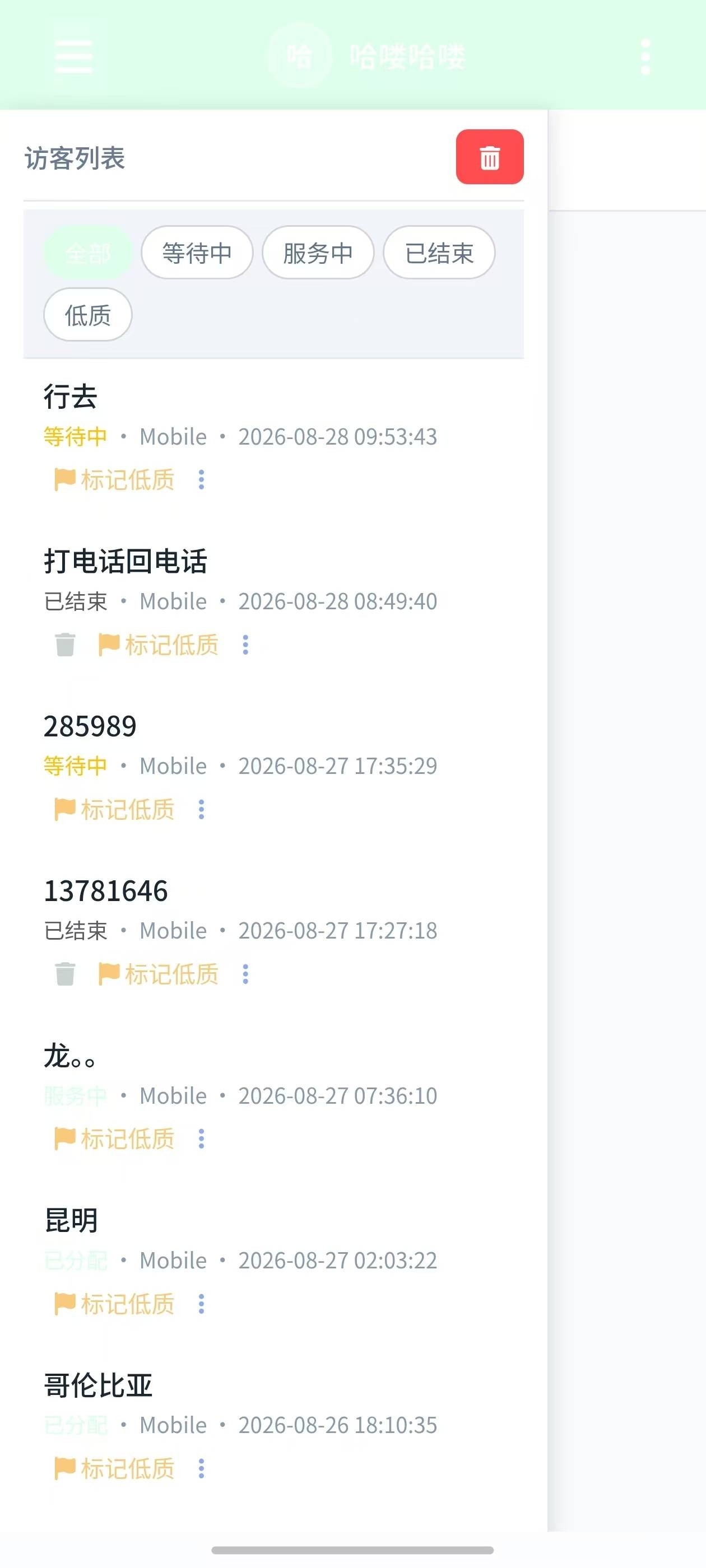
Task: Mark 行去 as low quality
Action: pos(114,480)
